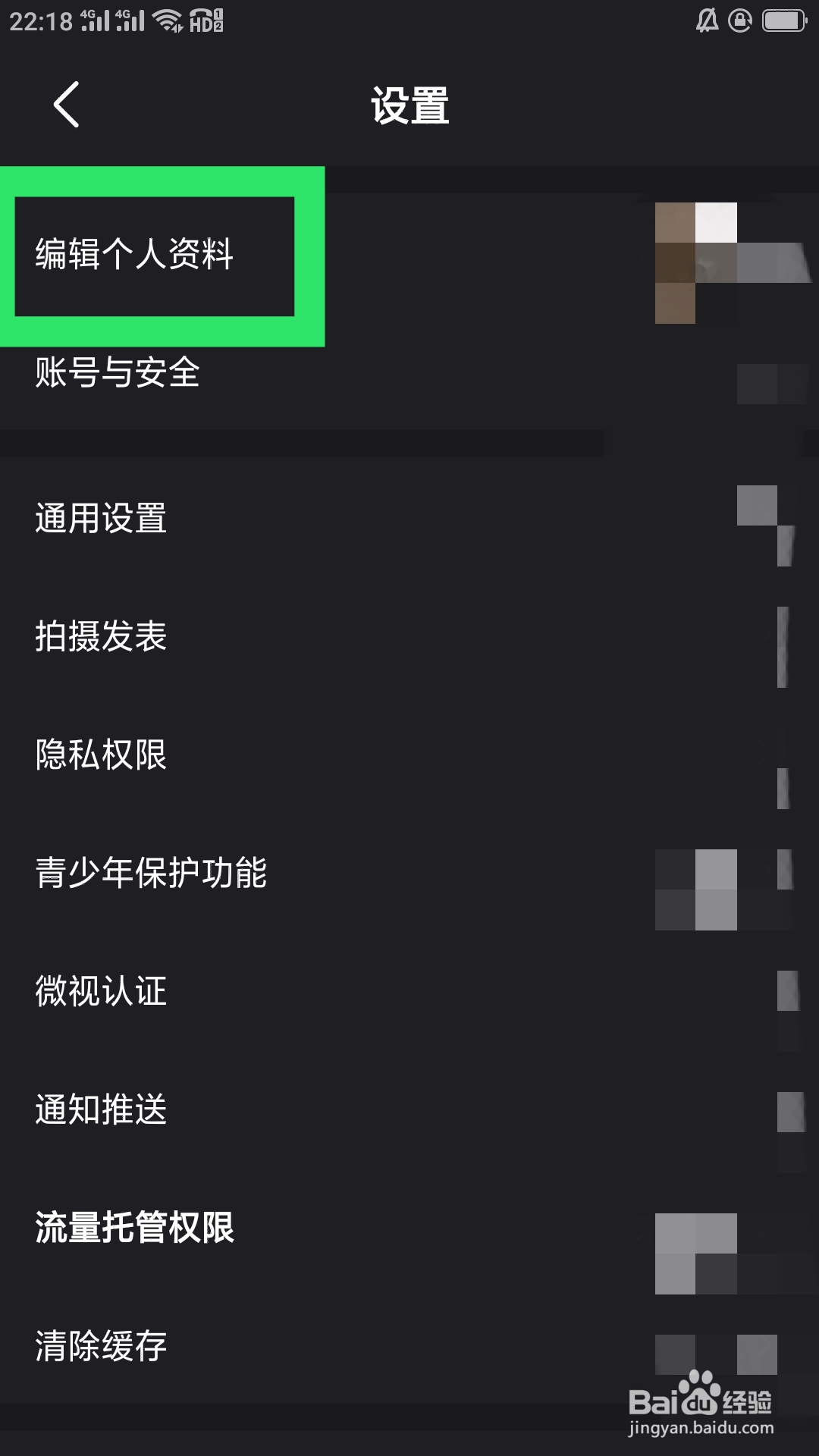Open 拍摄发表 capture and publish settings
This screenshot has width=819, height=1456.
(100, 638)
